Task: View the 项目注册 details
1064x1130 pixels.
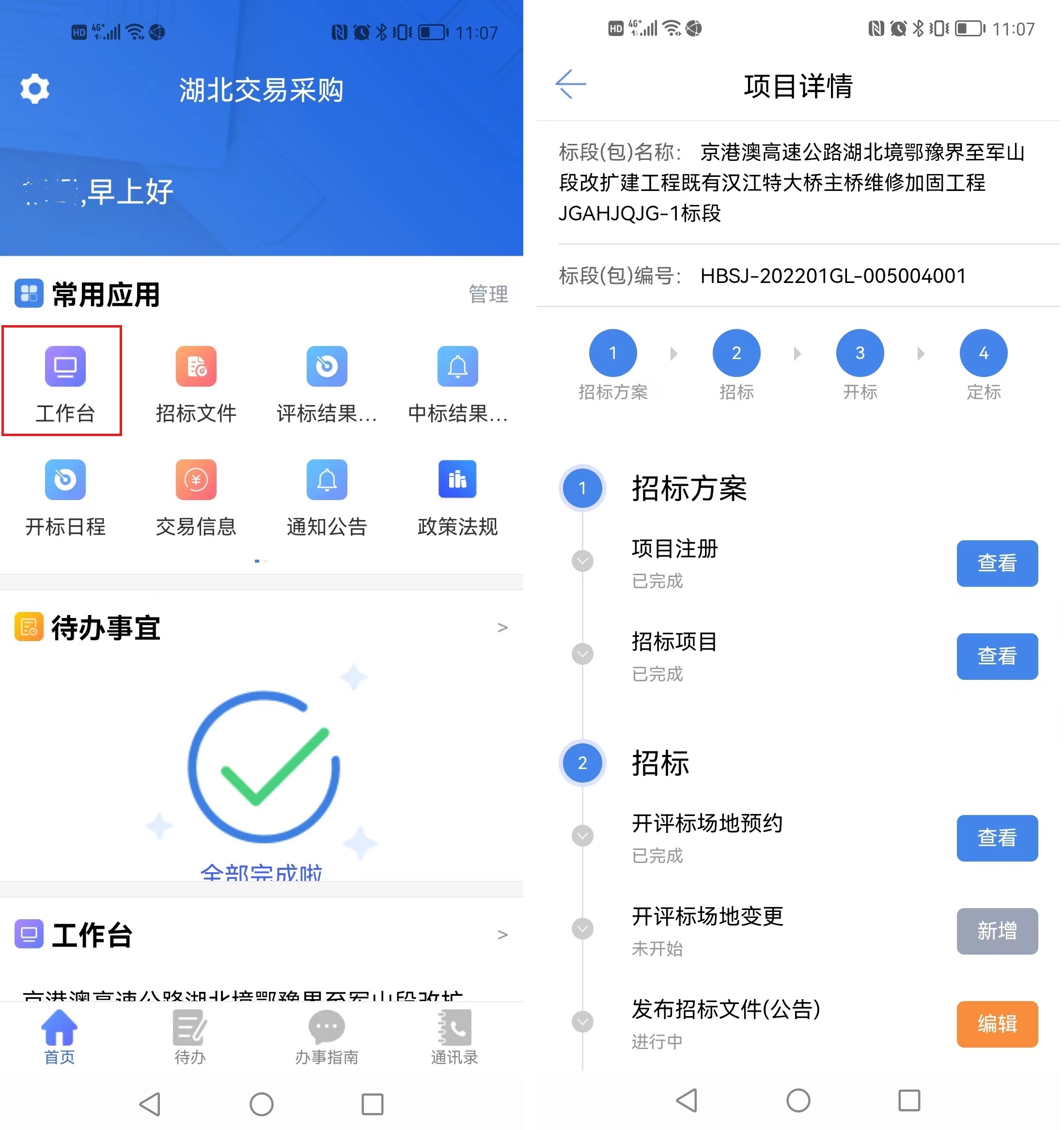Action: (x=998, y=563)
